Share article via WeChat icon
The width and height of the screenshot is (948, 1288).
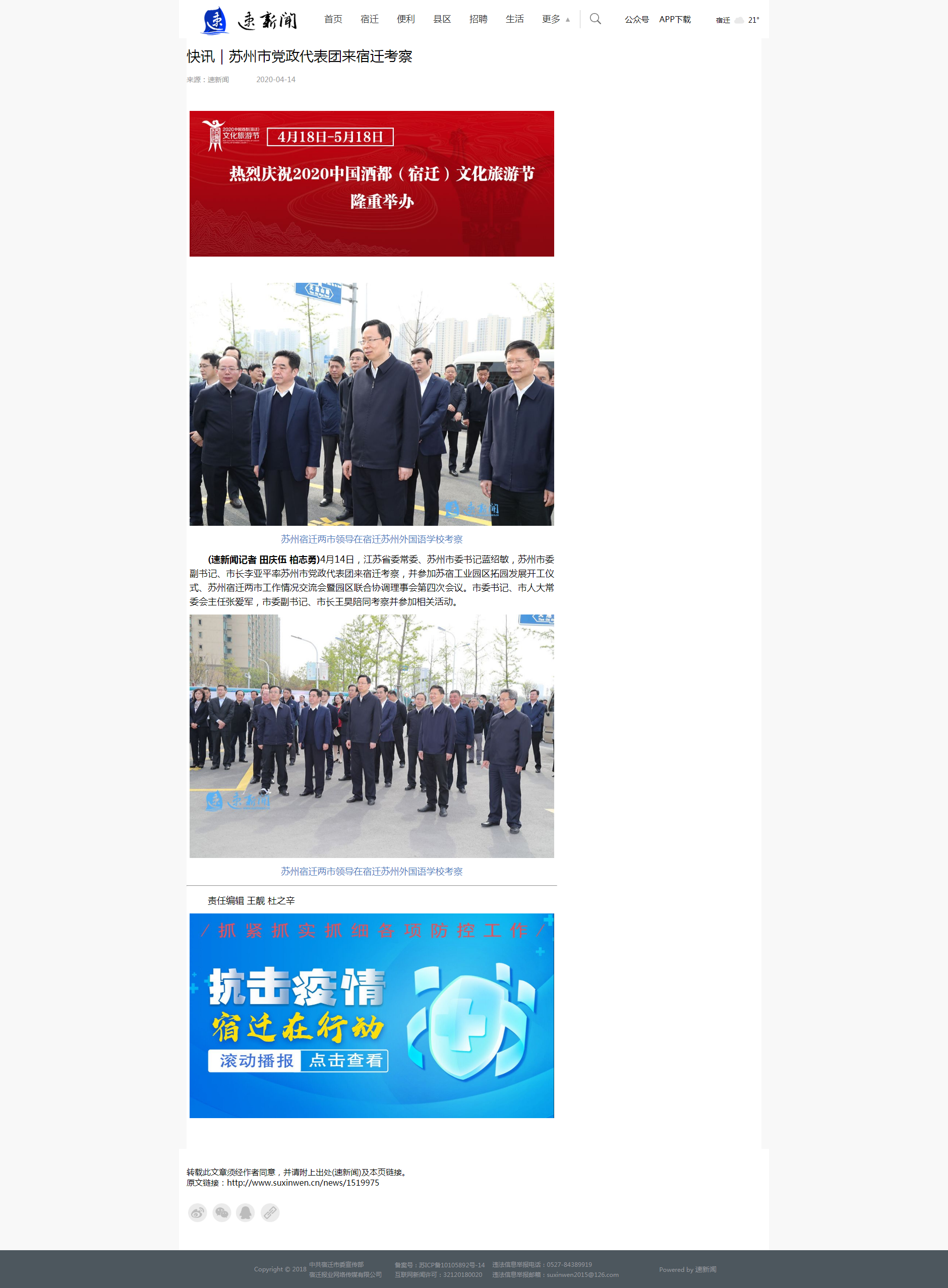click(x=221, y=1212)
